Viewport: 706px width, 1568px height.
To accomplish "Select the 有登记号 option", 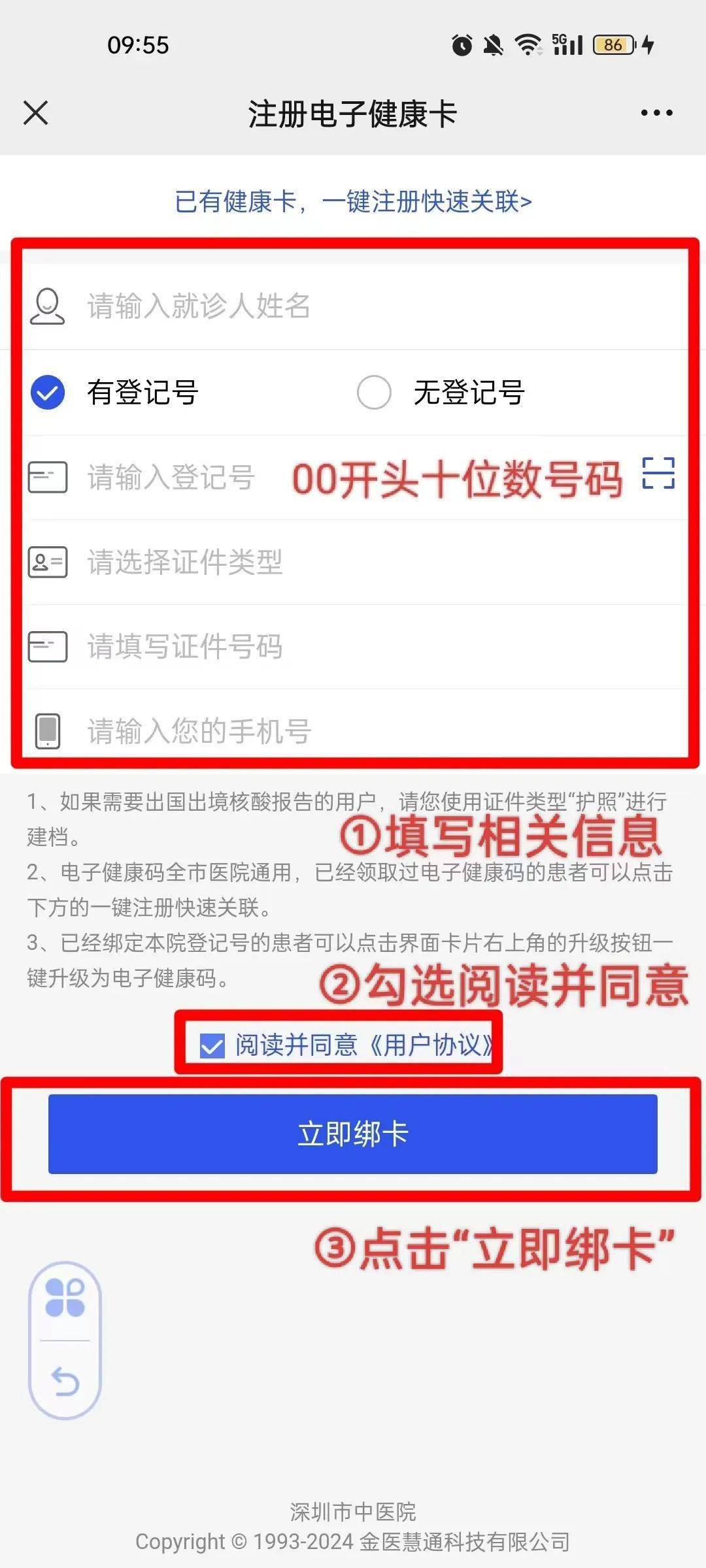I will (x=48, y=393).
